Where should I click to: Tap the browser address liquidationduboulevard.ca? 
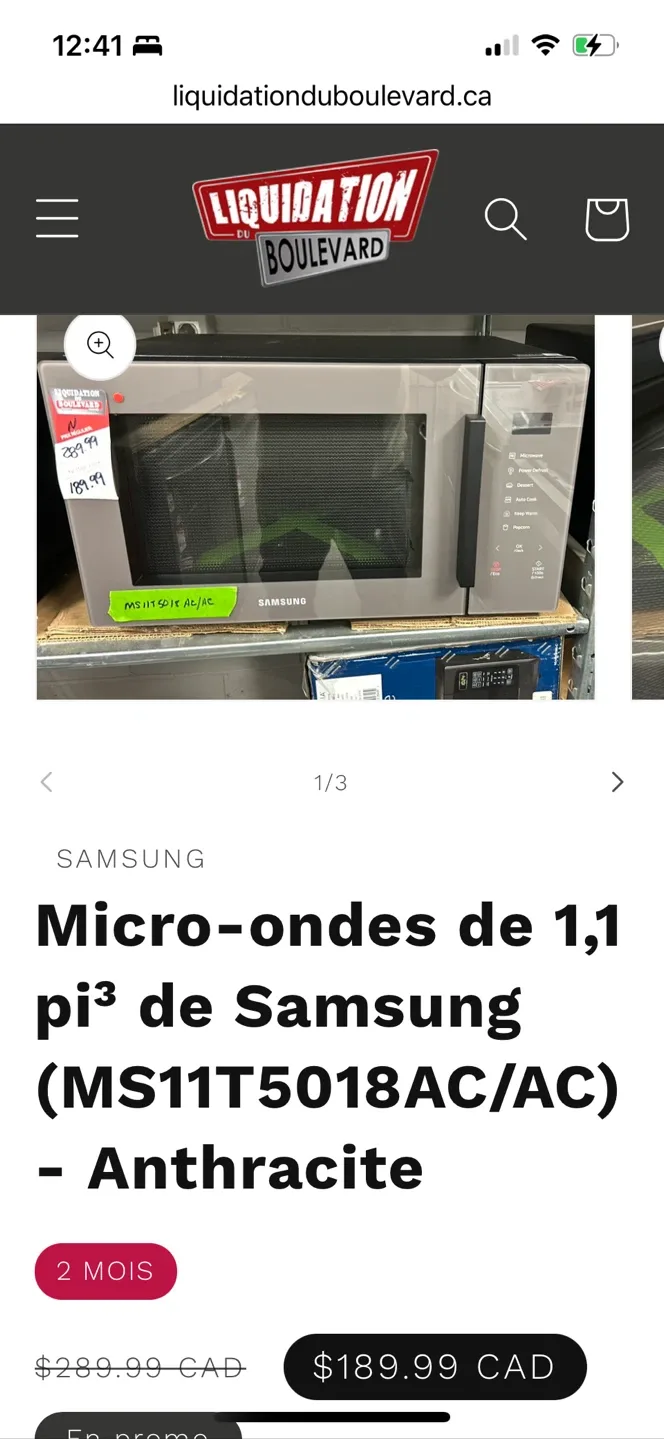click(x=332, y=96)
